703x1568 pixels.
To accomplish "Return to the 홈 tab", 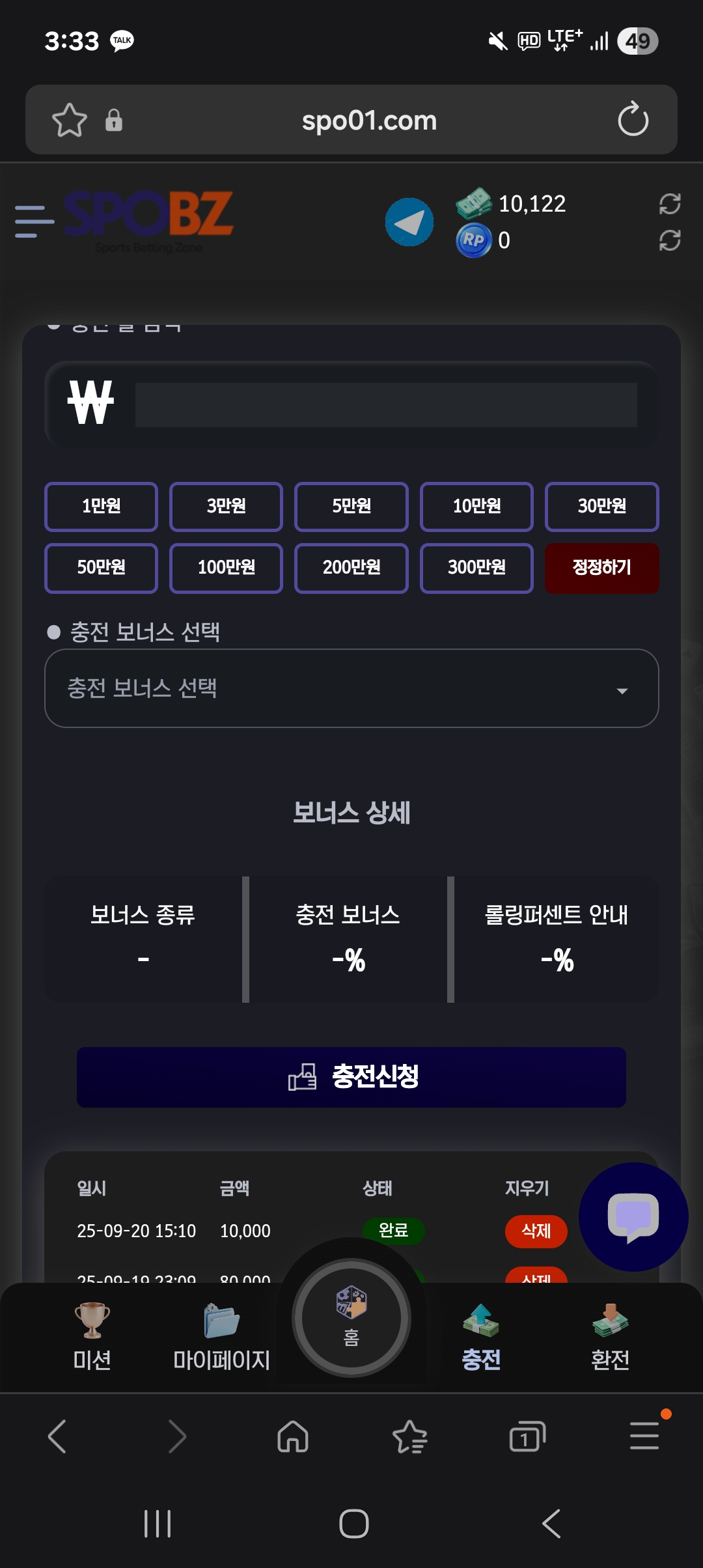I will coord(351,1318).
